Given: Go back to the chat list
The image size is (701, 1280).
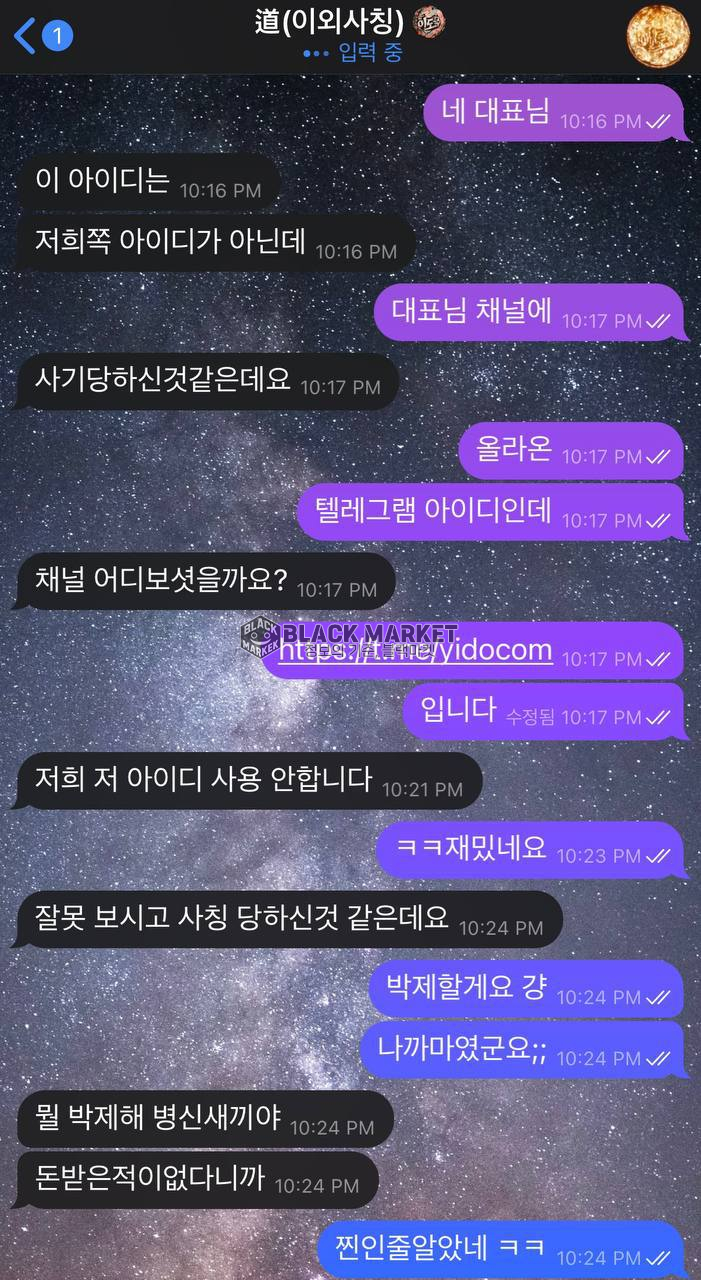Looking at the screenshot, I should pos(40,37).
